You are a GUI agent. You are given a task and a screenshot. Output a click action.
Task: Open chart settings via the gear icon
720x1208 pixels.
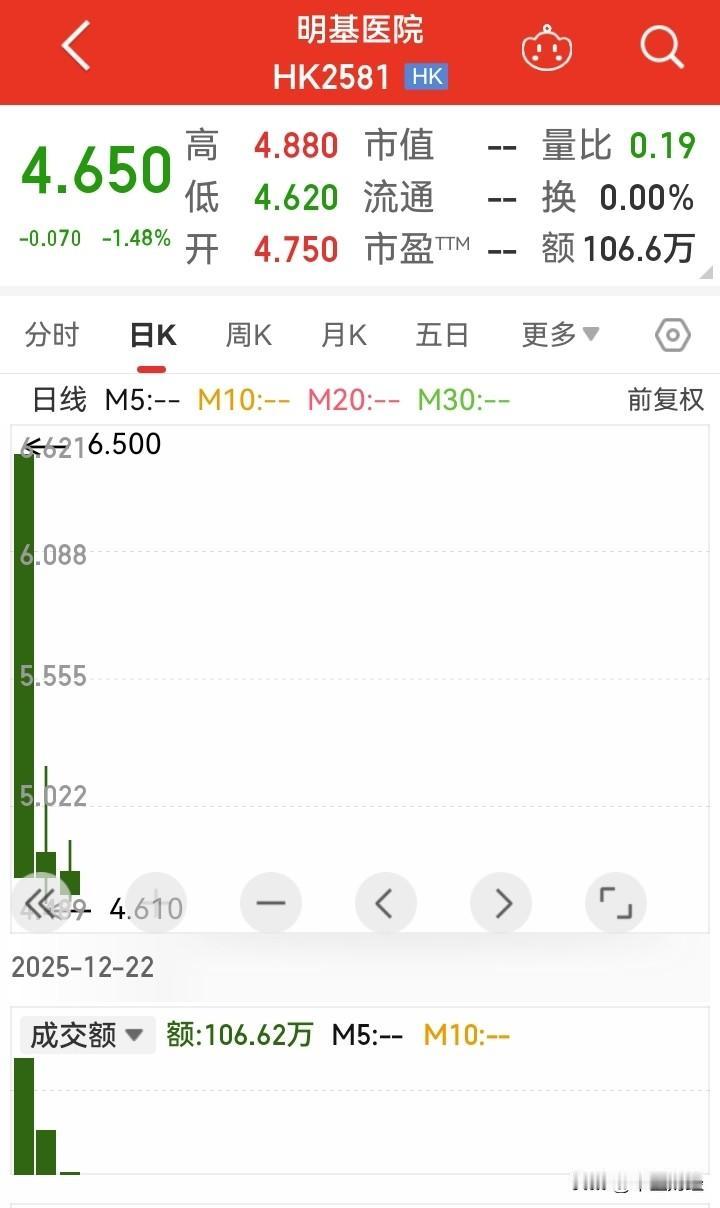tap(672, 335)
